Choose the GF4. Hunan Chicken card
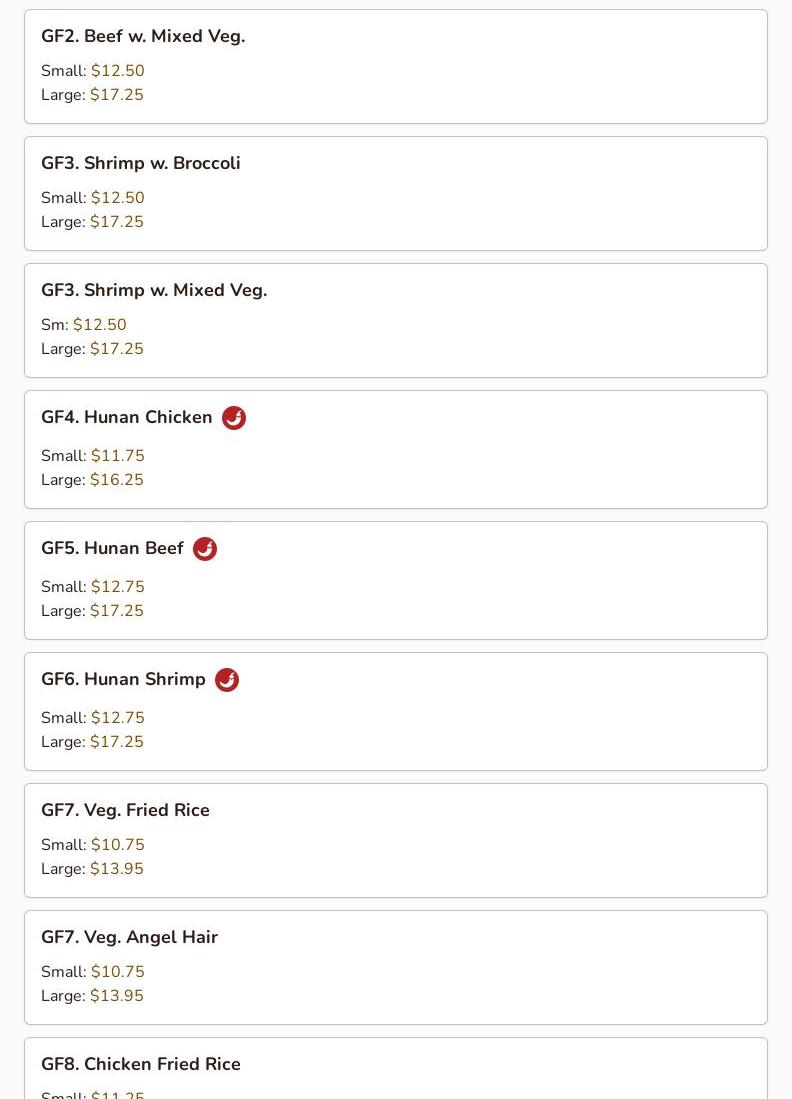Image resolution: width=792 pixels, height=1099 pixels. point(395,449)
